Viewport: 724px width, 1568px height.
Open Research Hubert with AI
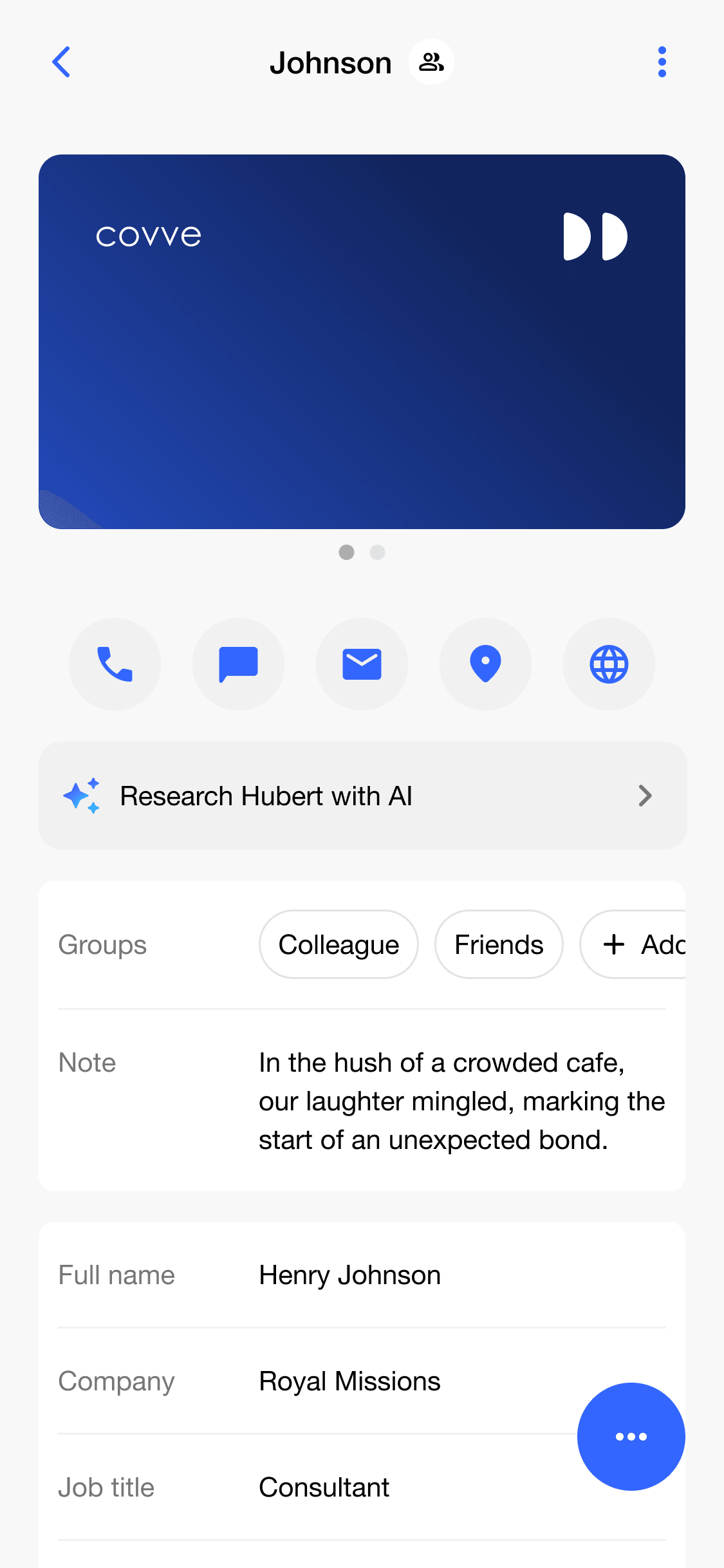362,796
